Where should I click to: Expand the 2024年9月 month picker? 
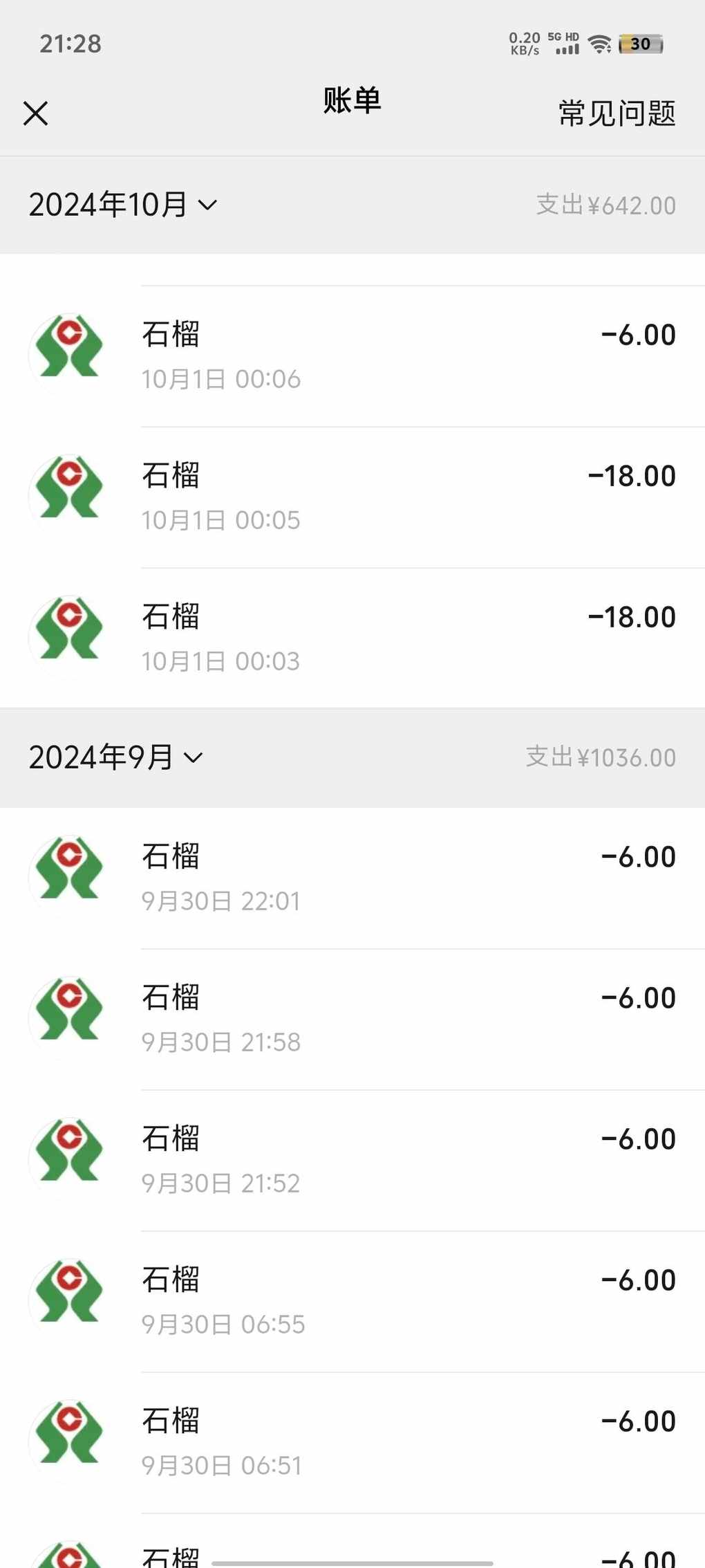[x=115, y=757]
